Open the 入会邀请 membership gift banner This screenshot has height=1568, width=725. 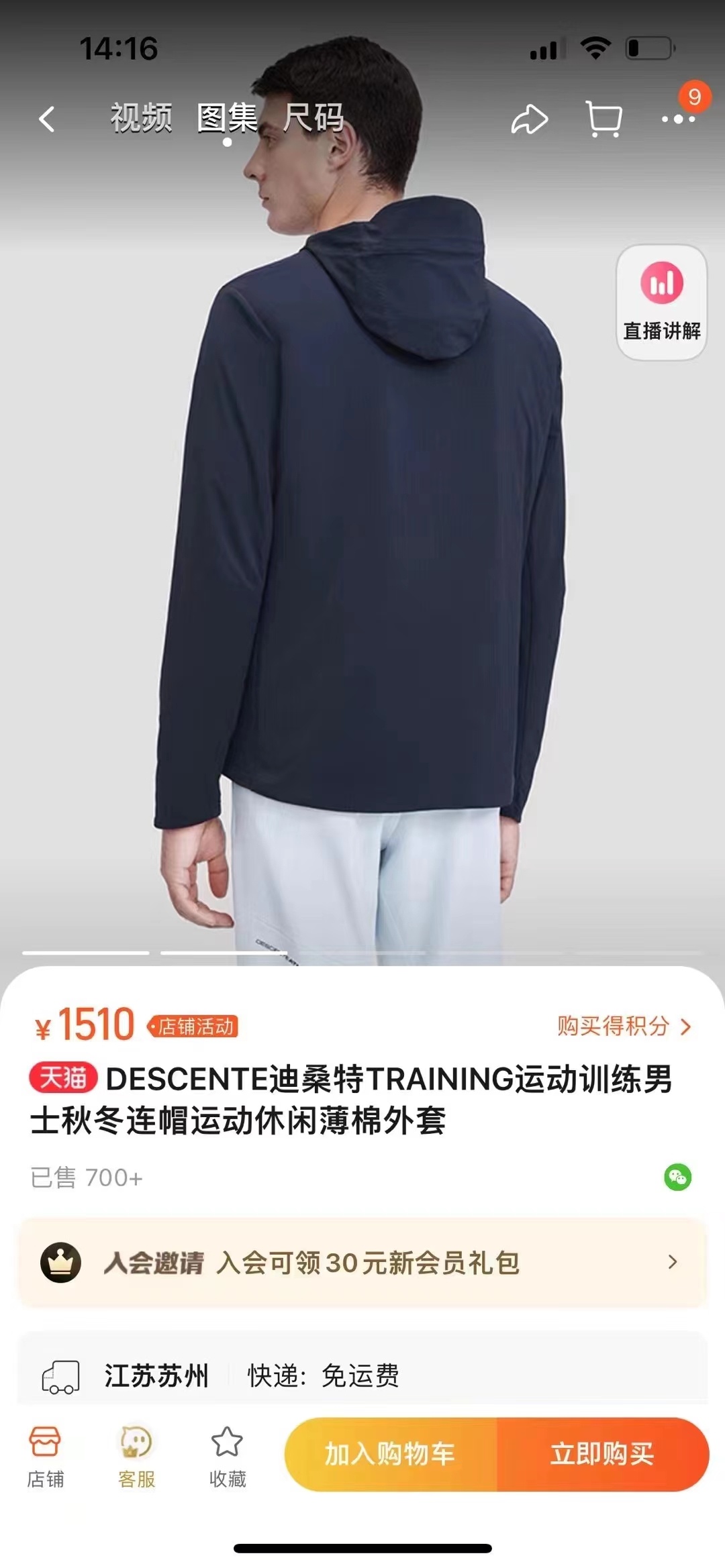click(362, 1263)
